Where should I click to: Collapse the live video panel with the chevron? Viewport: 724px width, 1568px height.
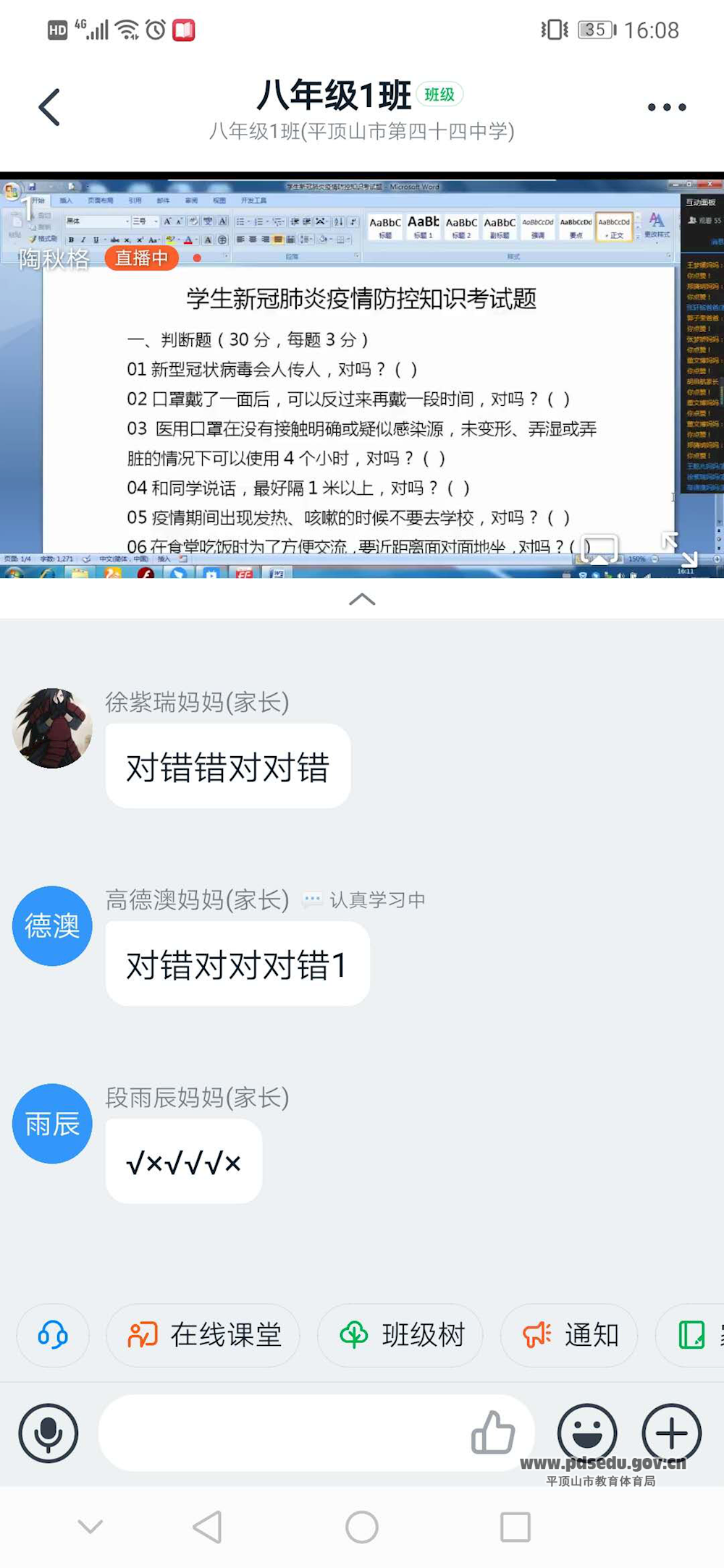pos(362,599)
